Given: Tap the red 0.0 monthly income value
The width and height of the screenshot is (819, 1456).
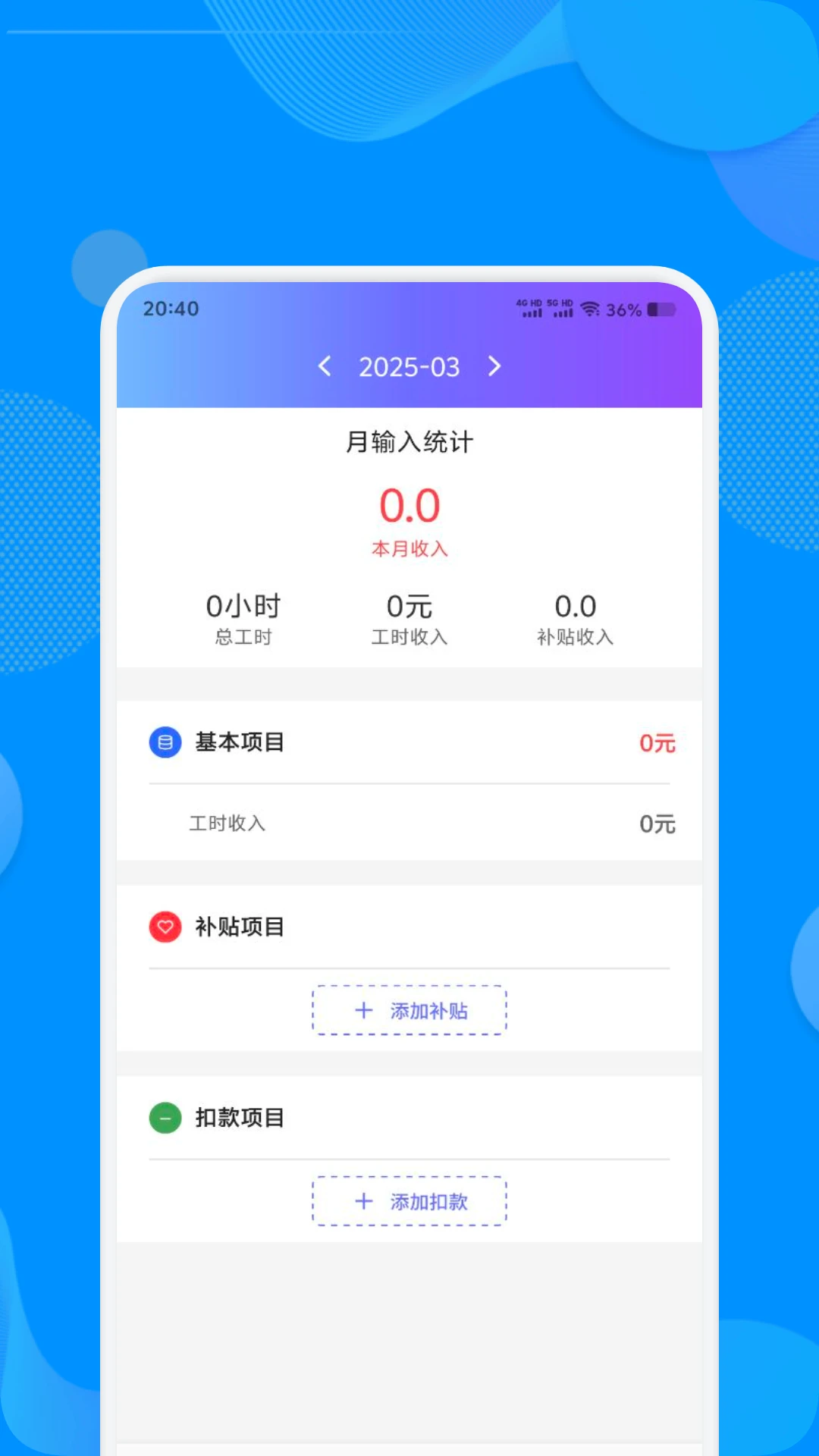Looking at the screenshot, I should (409, 506).
